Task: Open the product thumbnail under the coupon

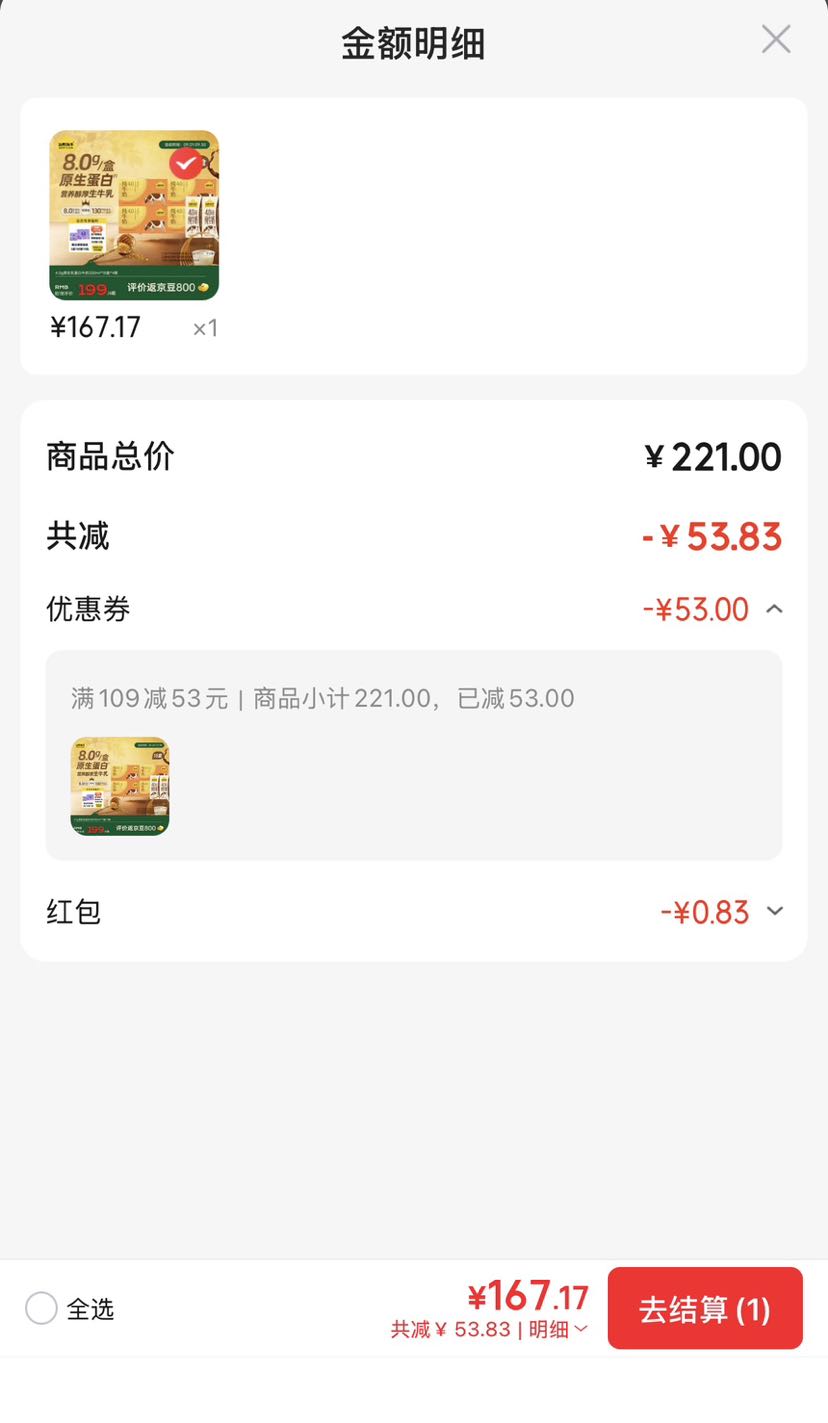Action: pos(120,786)
